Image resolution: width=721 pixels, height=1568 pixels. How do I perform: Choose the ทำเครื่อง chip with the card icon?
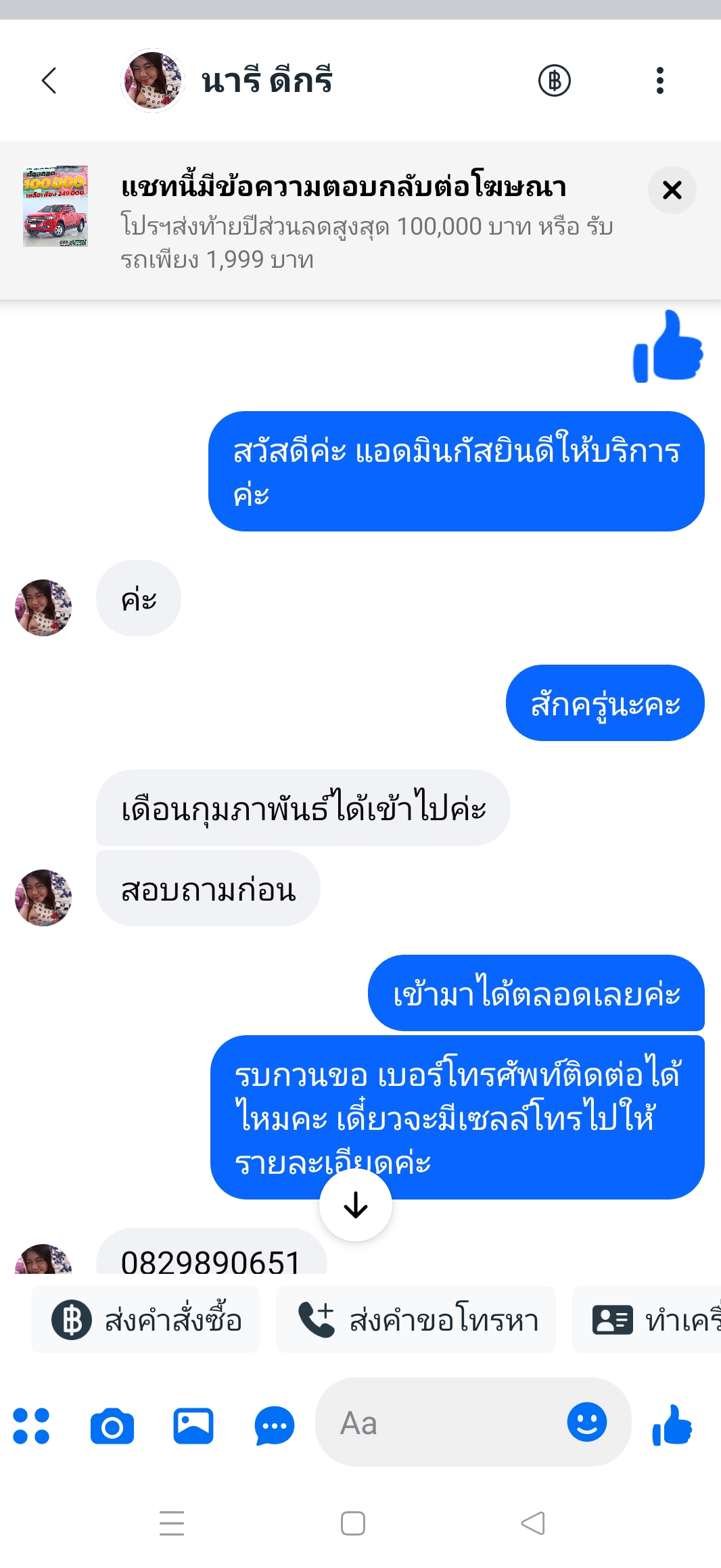pyautogui.click(x=649, y=1320)
